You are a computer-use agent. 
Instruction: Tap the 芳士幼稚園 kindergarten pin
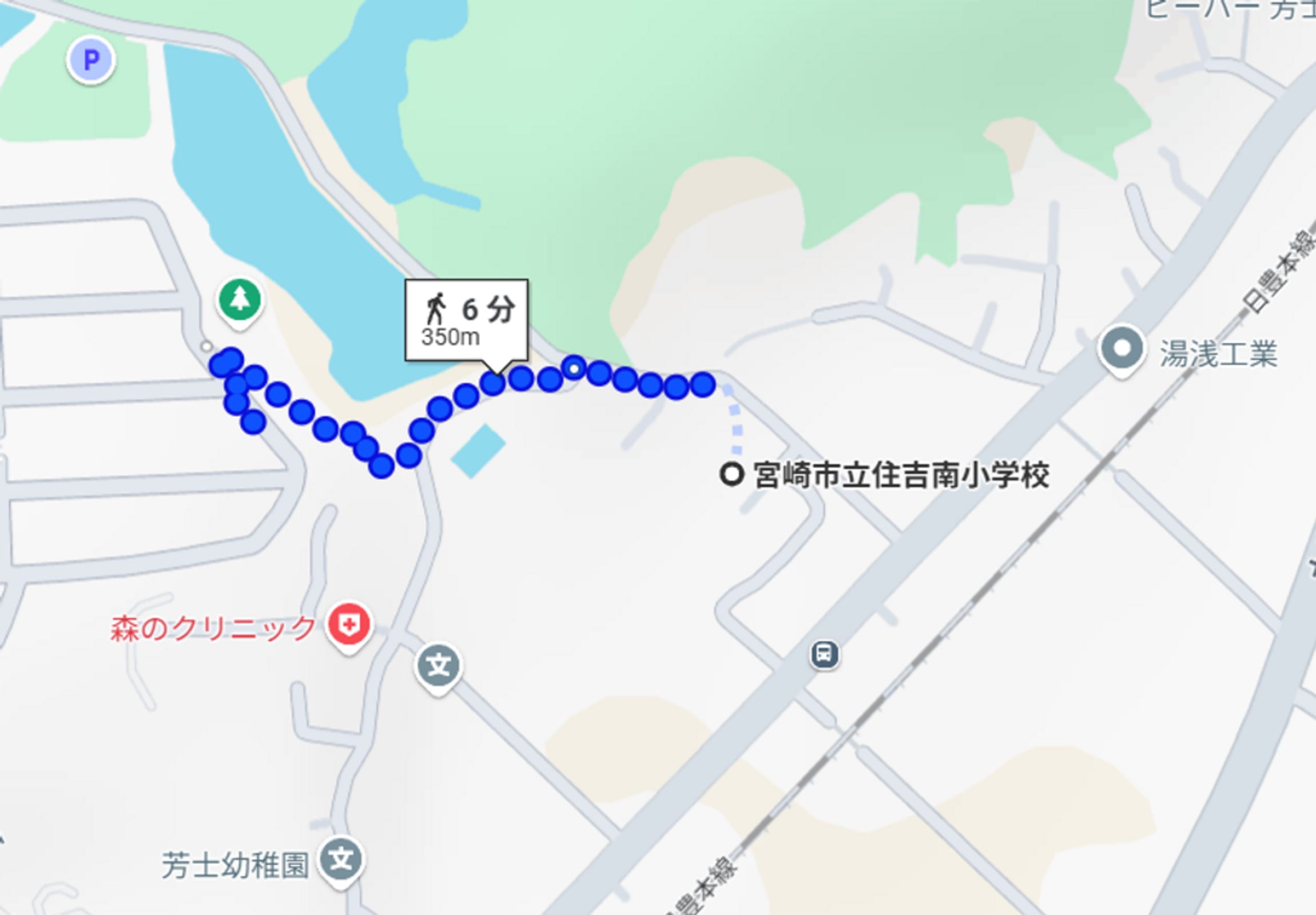(x=341, y=860)
